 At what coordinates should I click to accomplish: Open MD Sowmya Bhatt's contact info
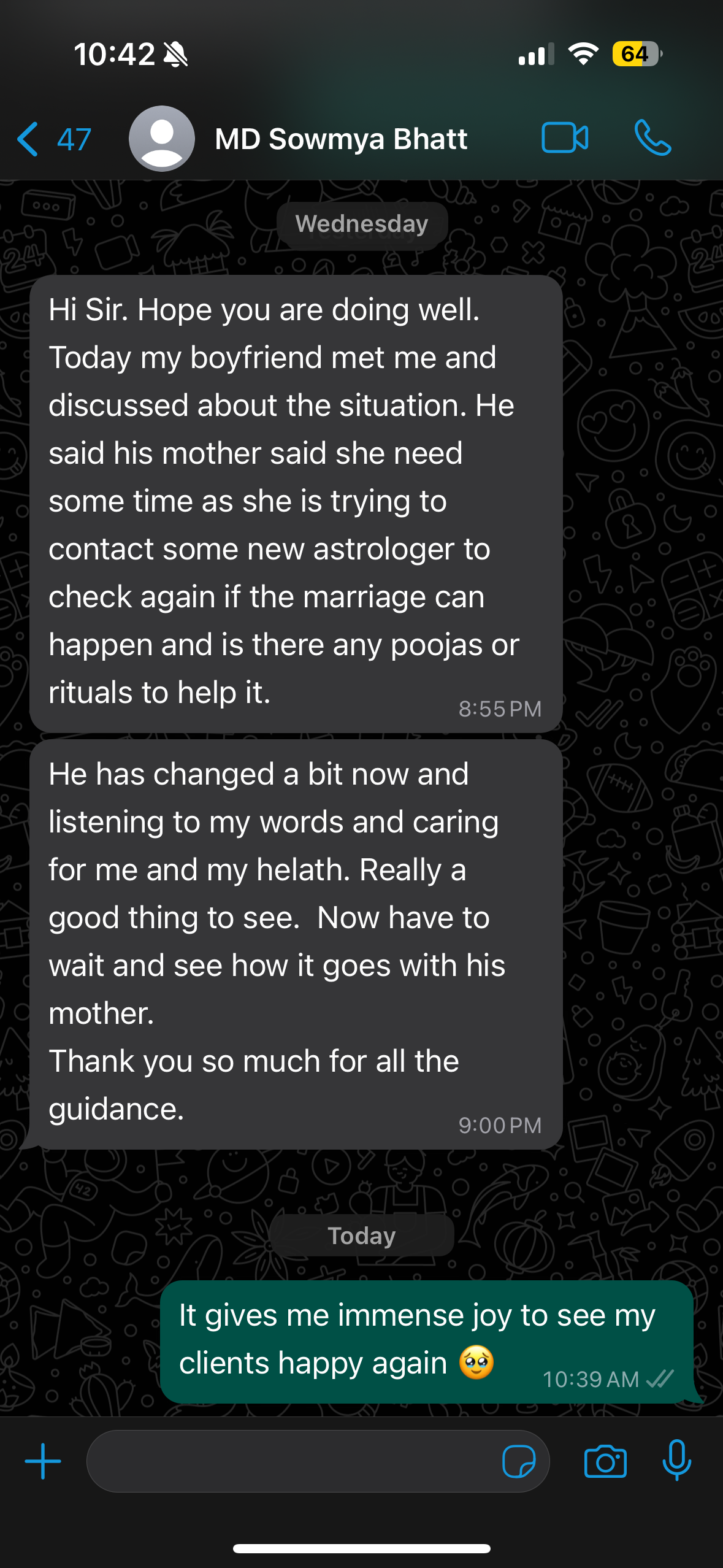coord(341,139)
